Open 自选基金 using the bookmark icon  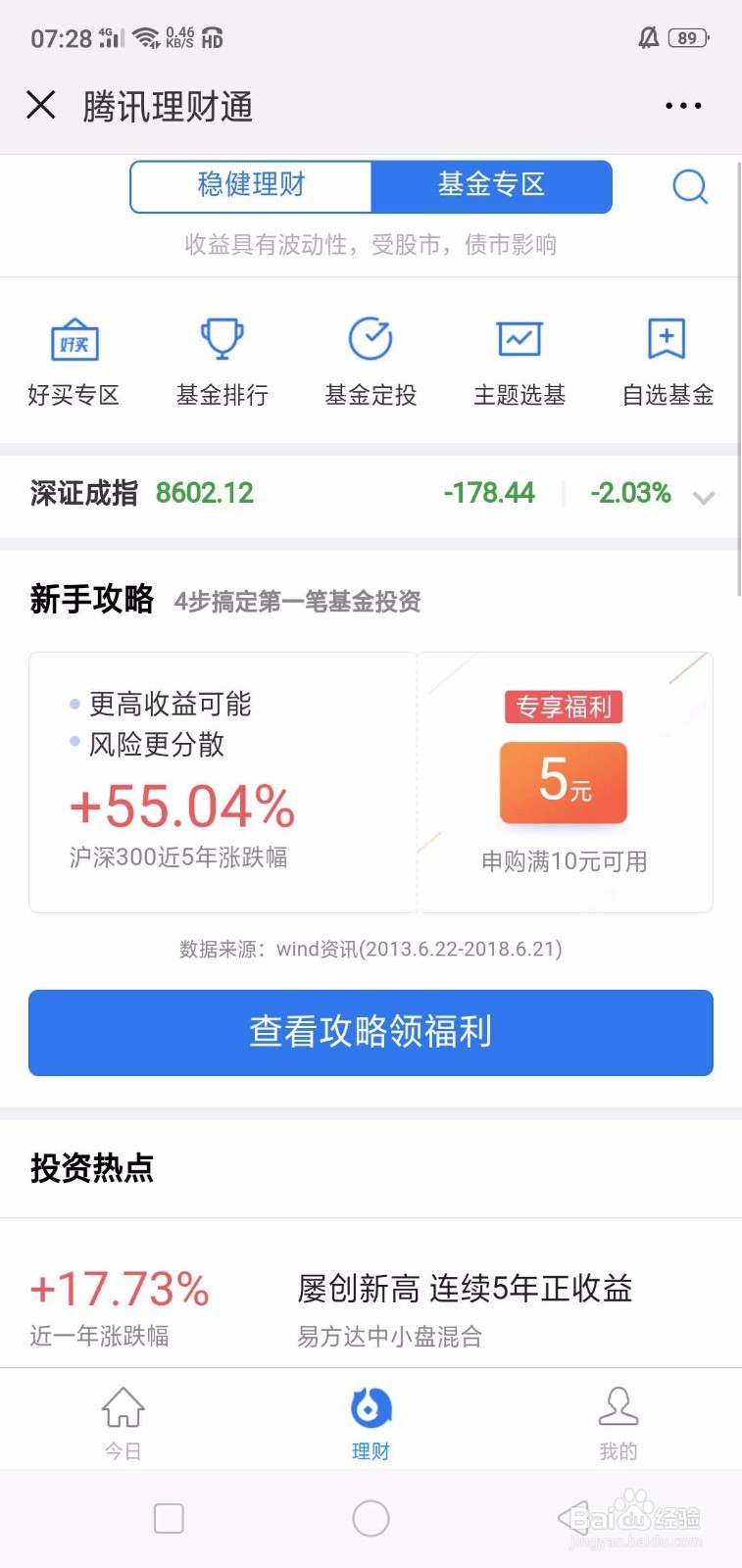pyautogui.click(x=667, y=338)
